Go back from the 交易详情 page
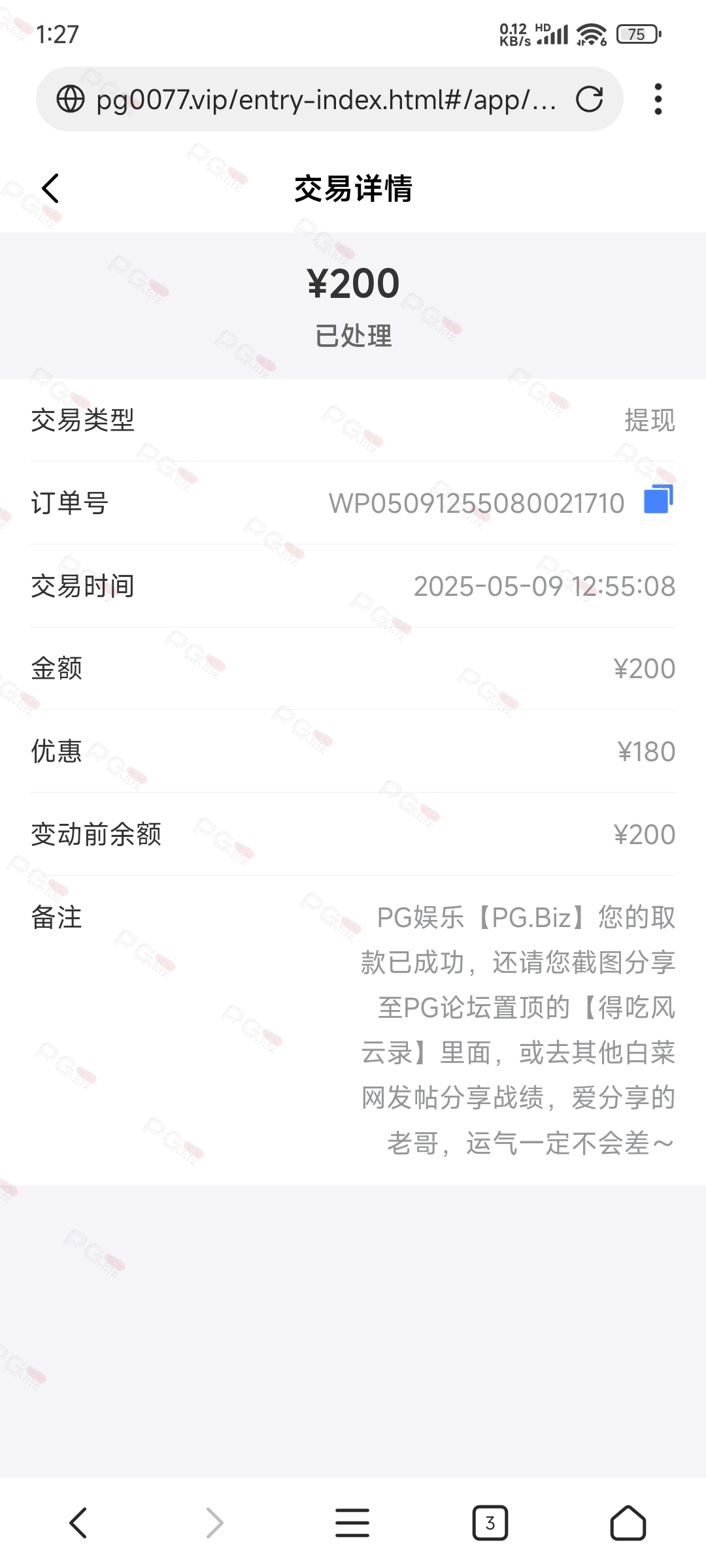Image resolution: width=706 pixels, height=1568 pixels. click(51, 189)
